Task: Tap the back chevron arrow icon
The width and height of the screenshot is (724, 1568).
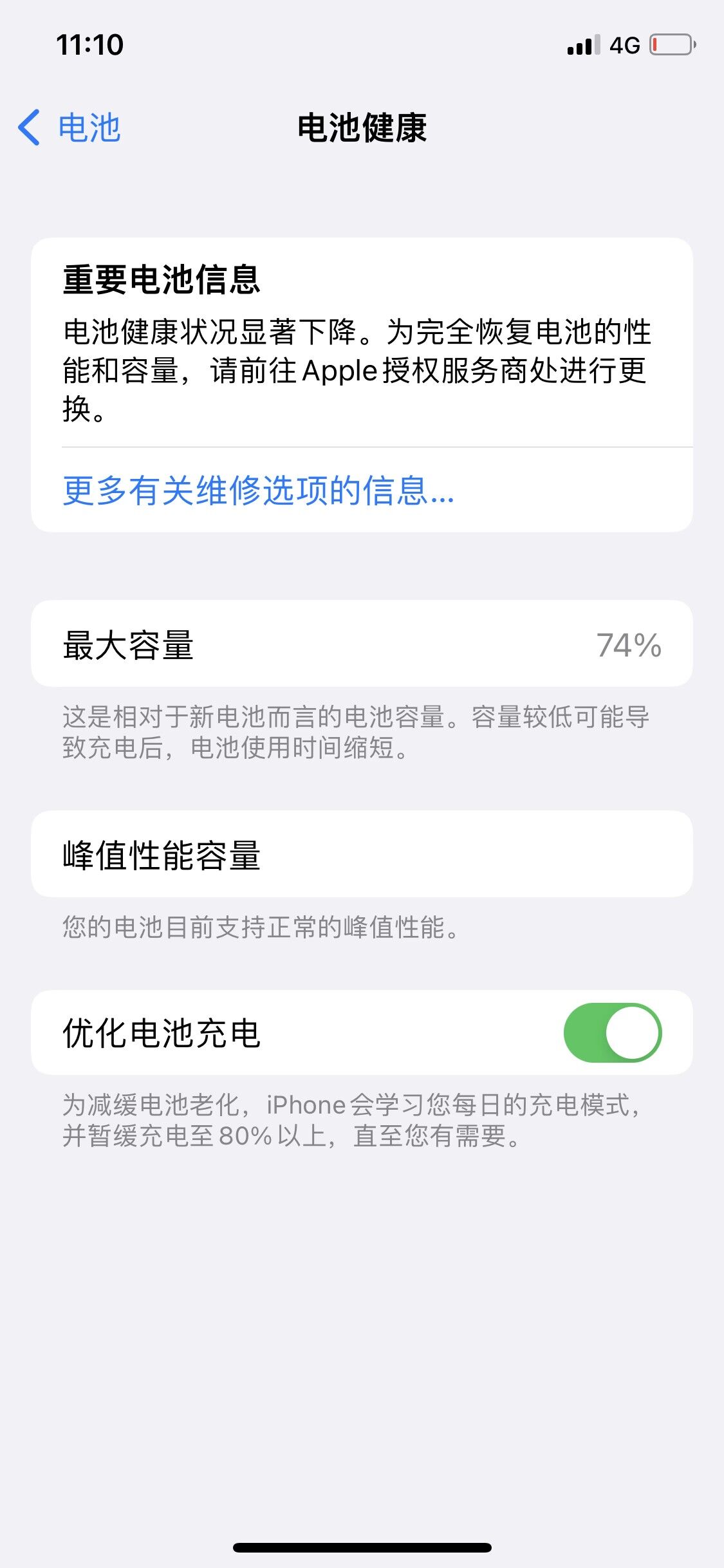Action: coord(27,127)
